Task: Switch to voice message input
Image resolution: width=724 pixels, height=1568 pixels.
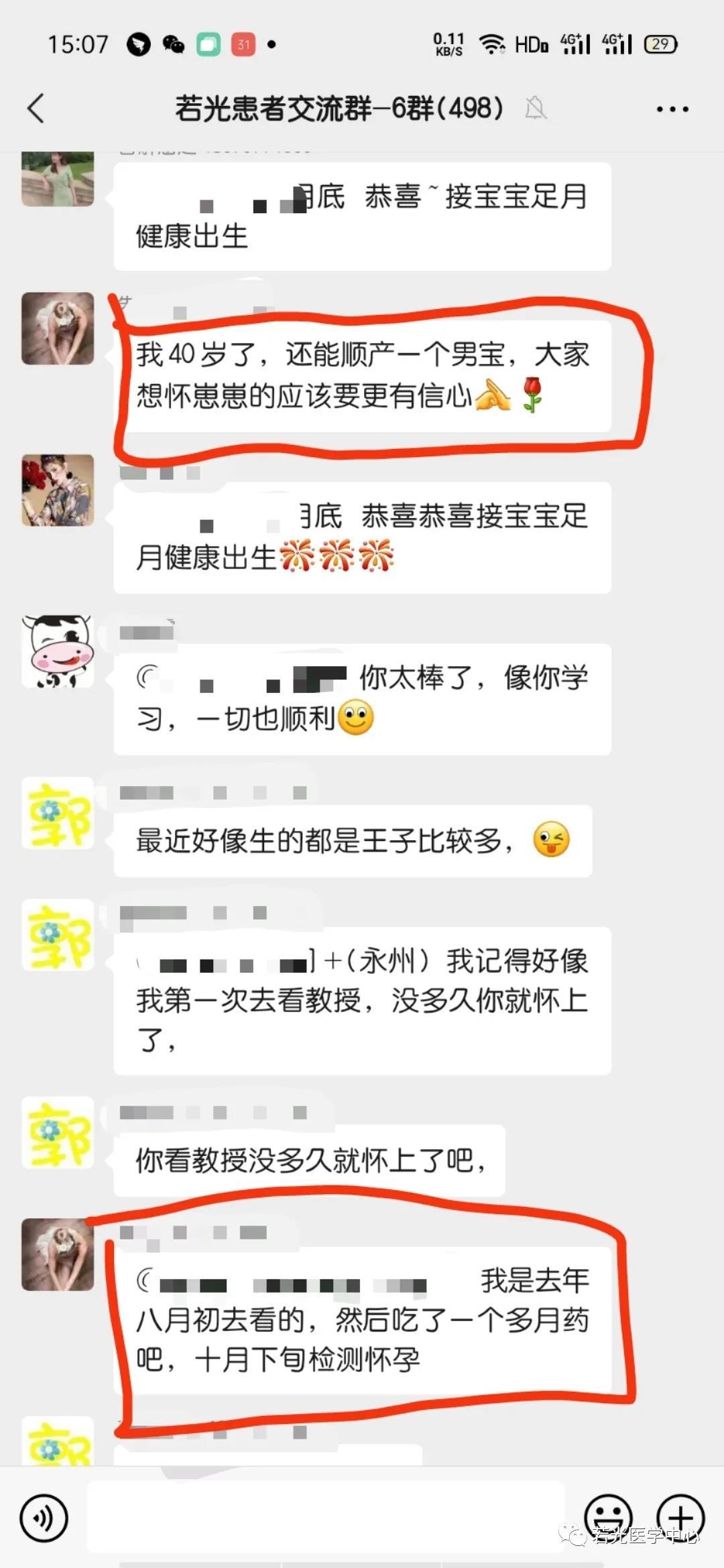Action: click(44, 1518)
